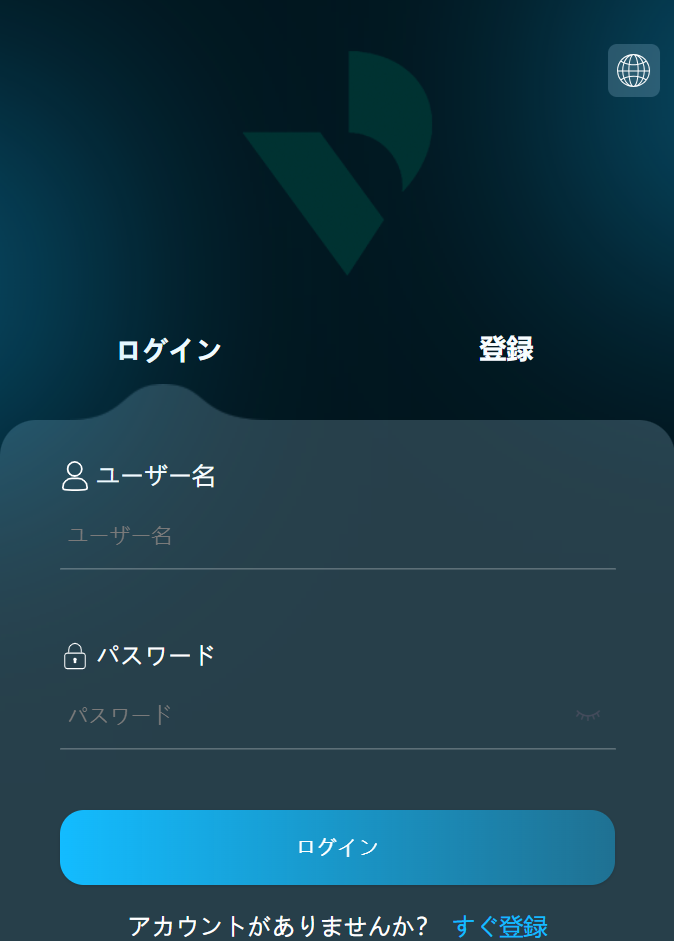Switch to the 登録 tab
This screenshot has height=941, width=674.
coord(506,349)
